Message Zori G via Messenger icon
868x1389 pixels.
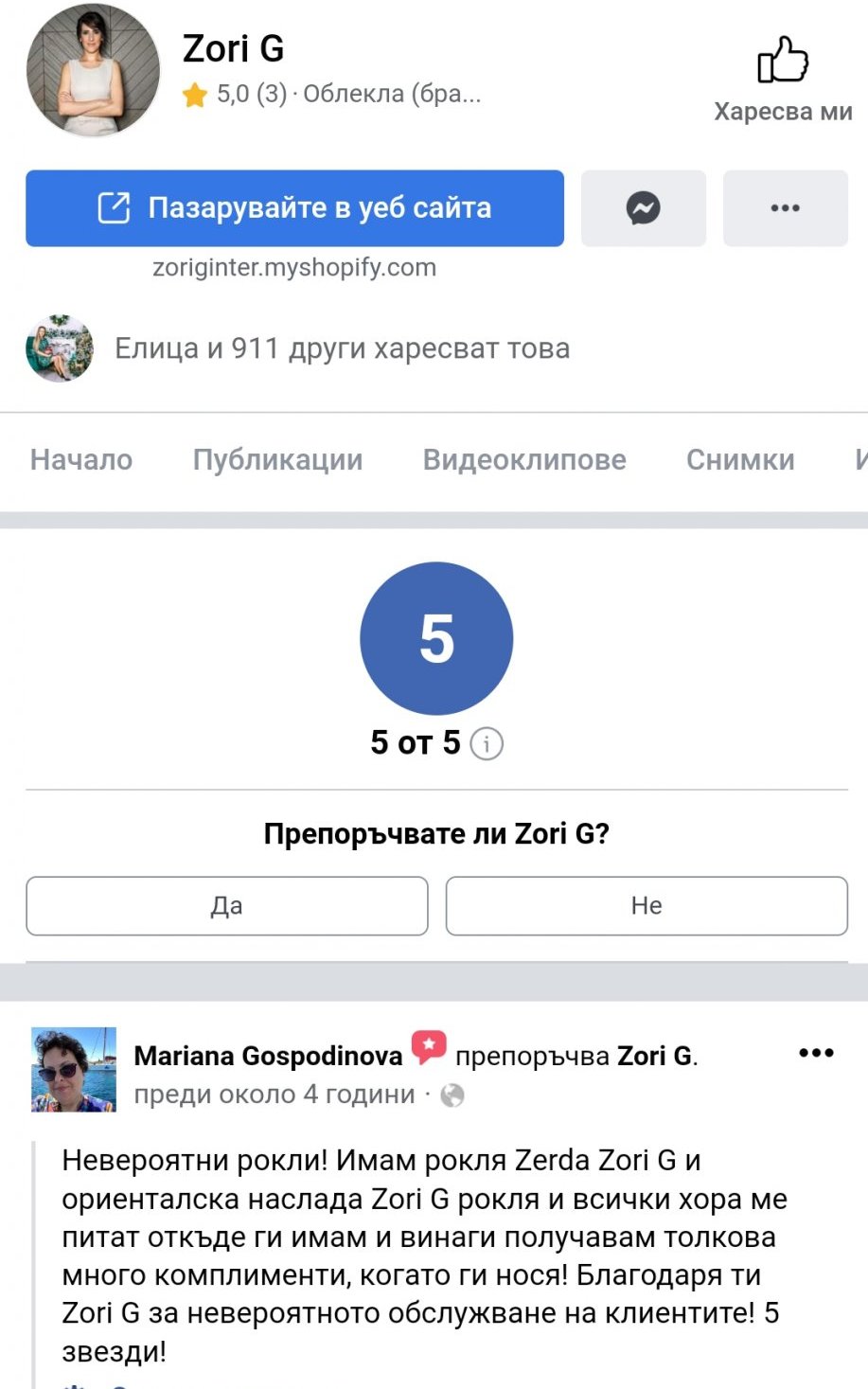(643, 208)
